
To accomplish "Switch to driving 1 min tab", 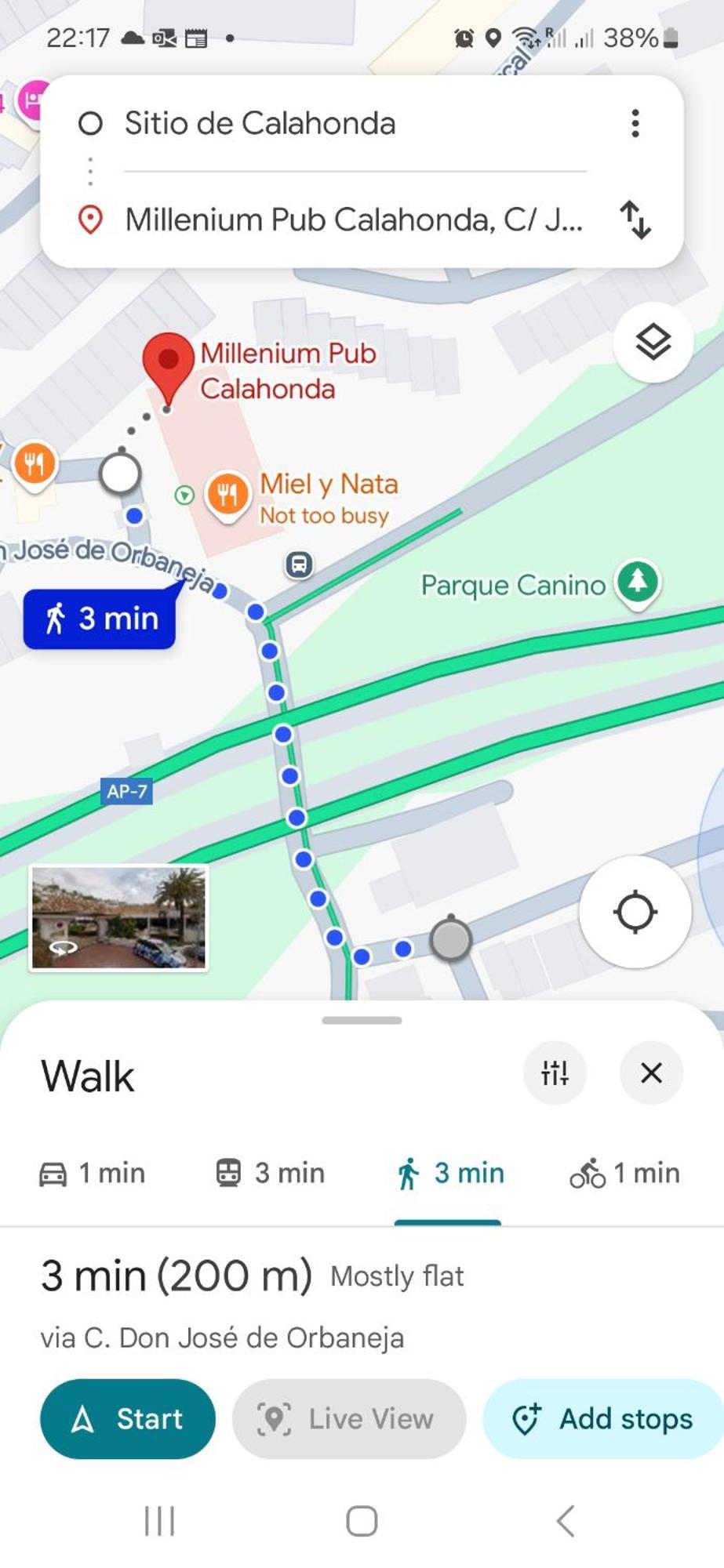I will point(93,1174).
